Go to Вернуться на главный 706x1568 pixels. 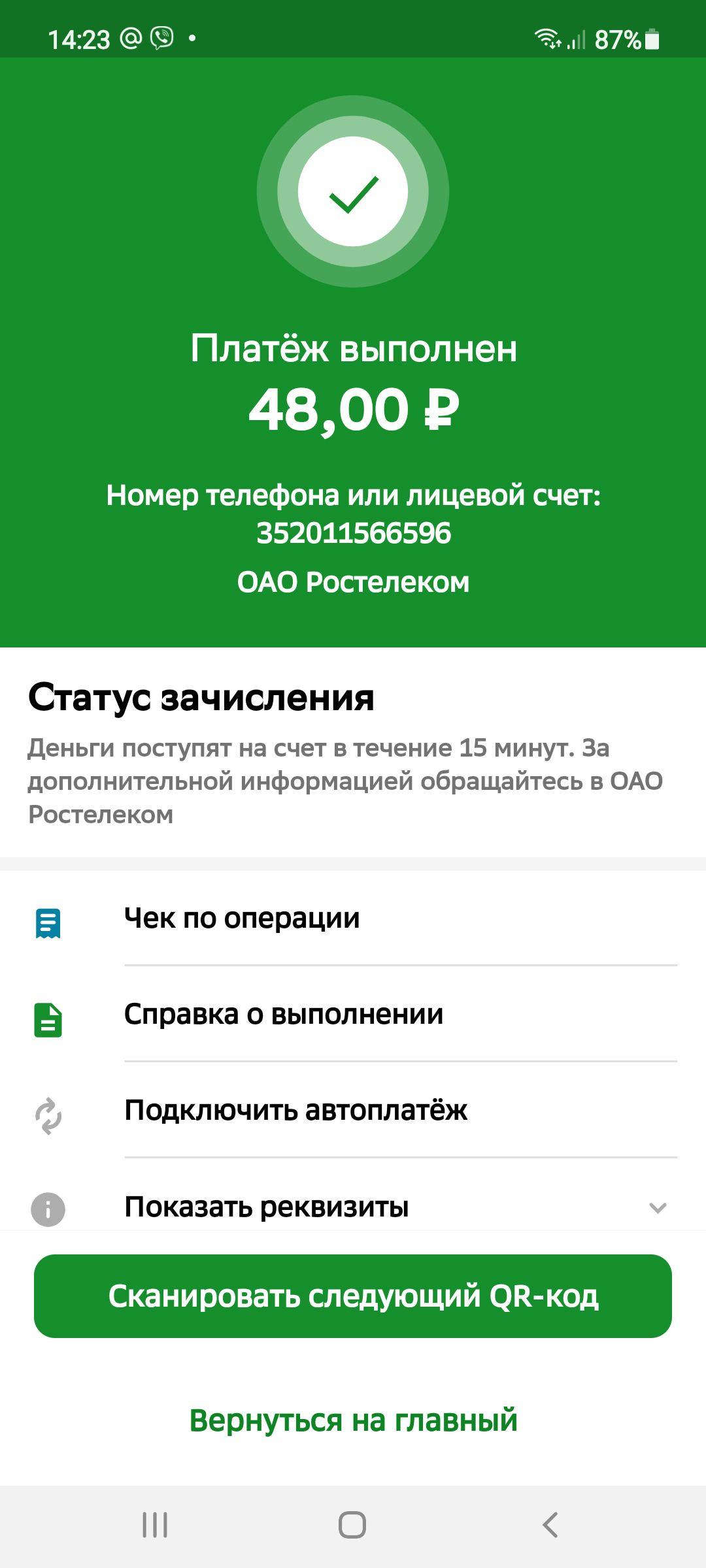pos(353,1420)
